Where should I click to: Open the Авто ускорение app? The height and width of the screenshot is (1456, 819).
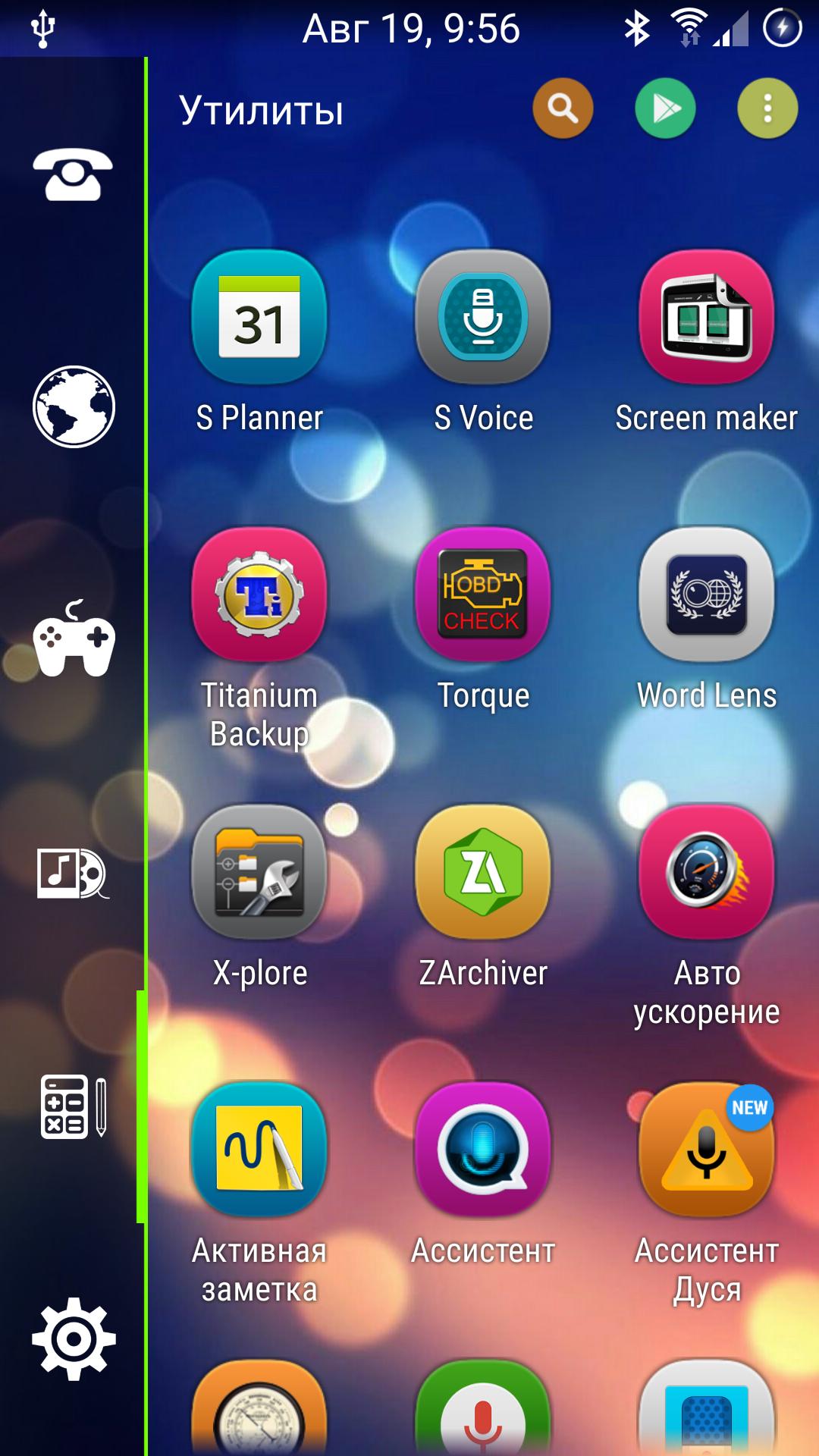[x=707, y=872]
